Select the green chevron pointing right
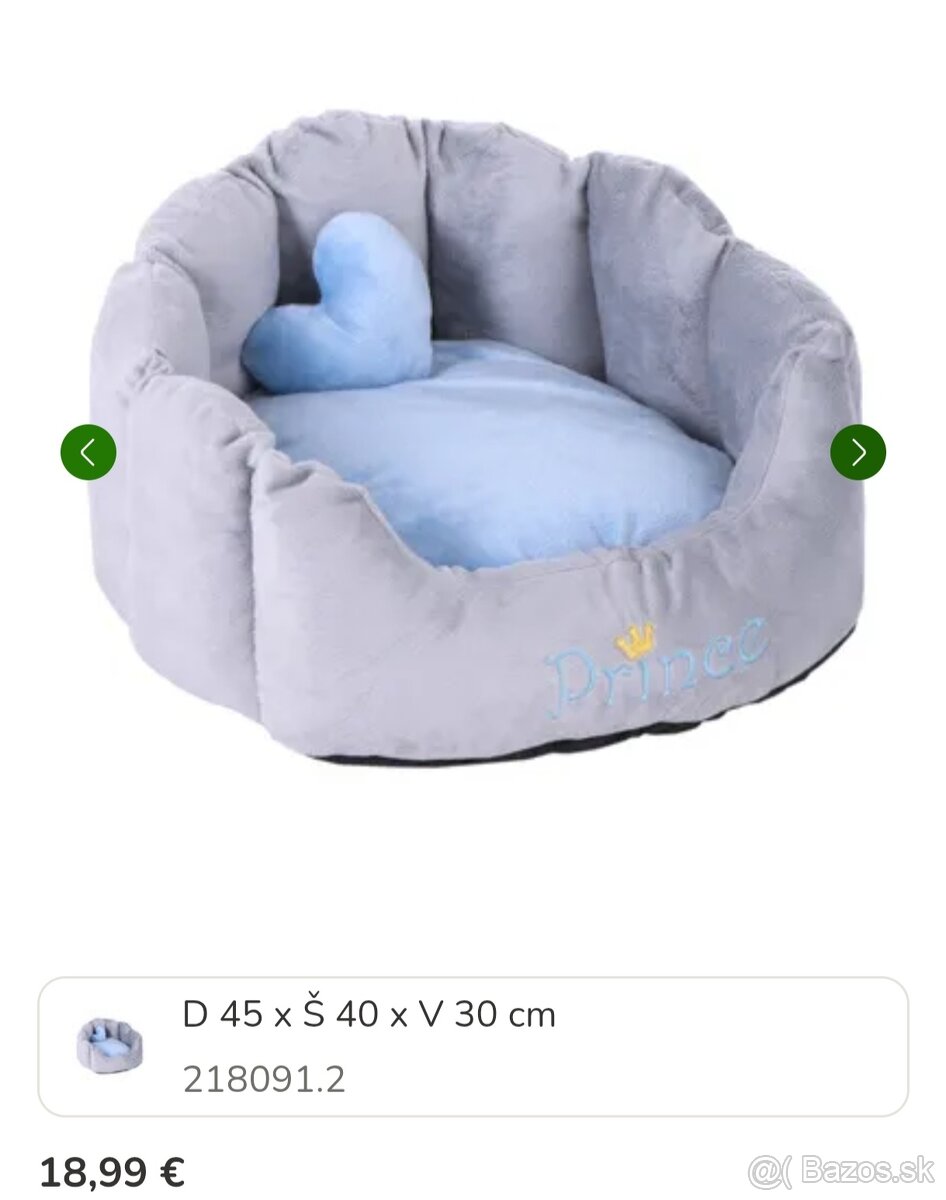946x1200 pixels. (x=858, y=452)
